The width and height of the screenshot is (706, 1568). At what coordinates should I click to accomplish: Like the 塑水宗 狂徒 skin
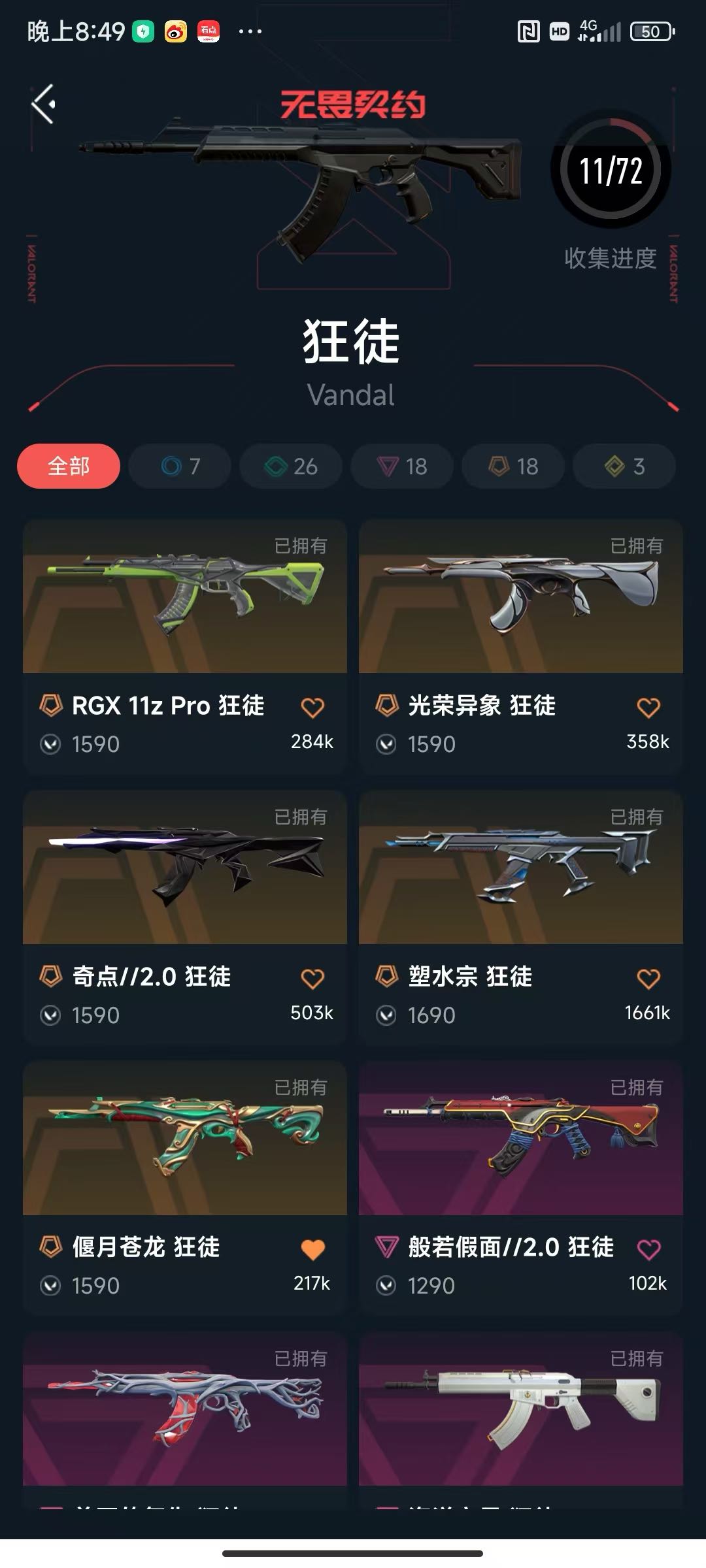click(648, 978)
